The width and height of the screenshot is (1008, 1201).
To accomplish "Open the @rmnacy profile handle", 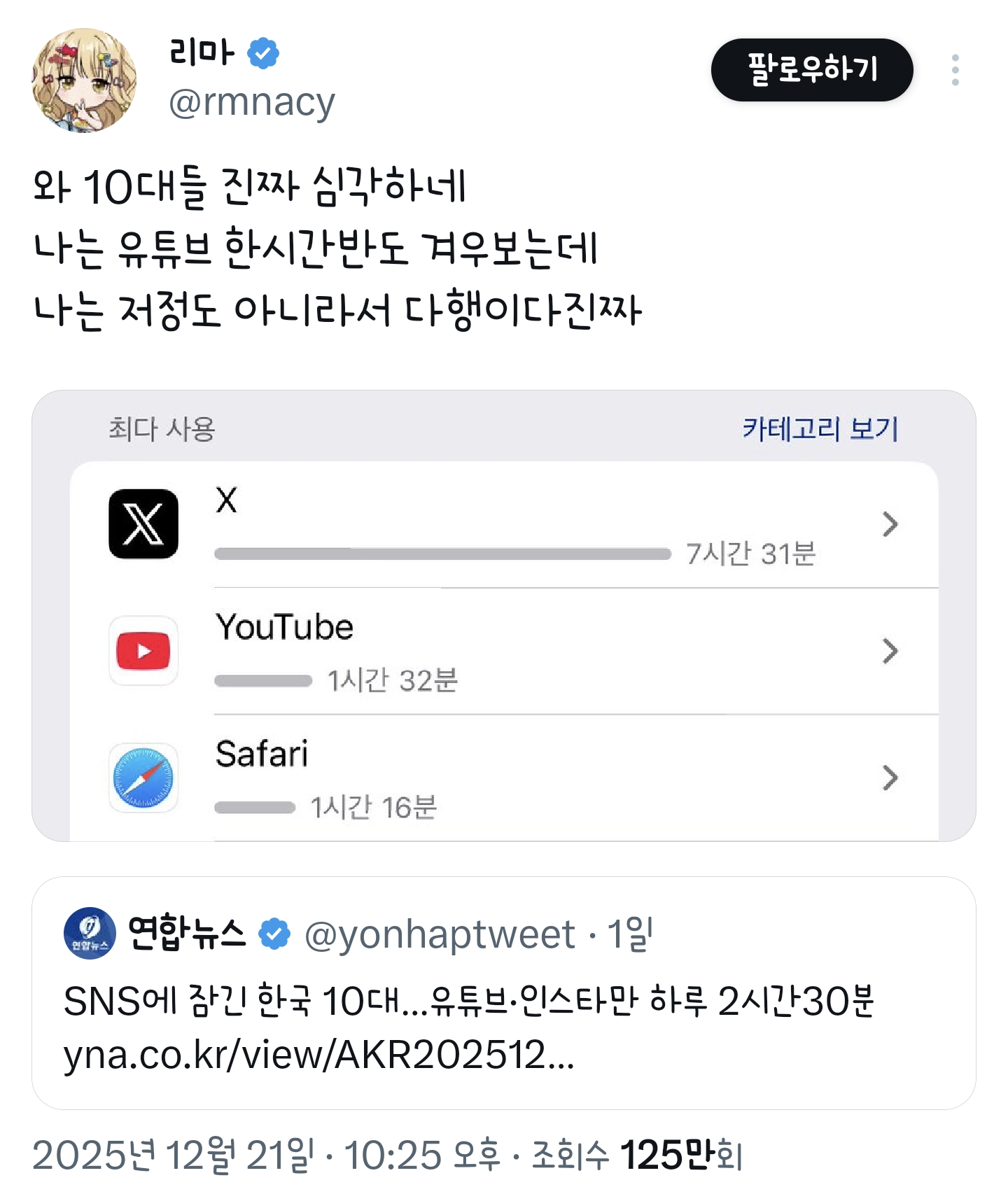I will point(251,102).
